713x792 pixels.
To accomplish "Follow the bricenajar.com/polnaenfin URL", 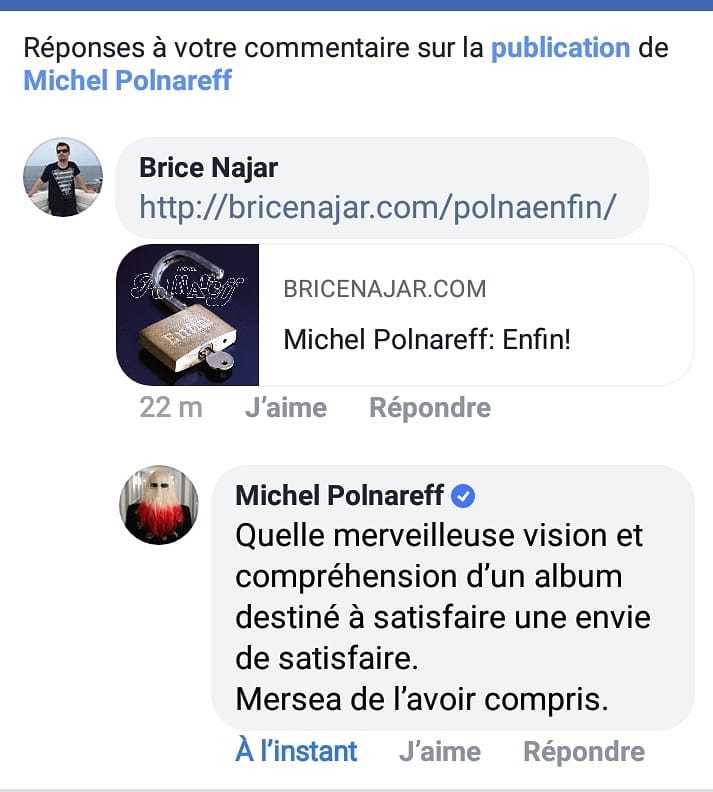I will (x=377, y=207).
